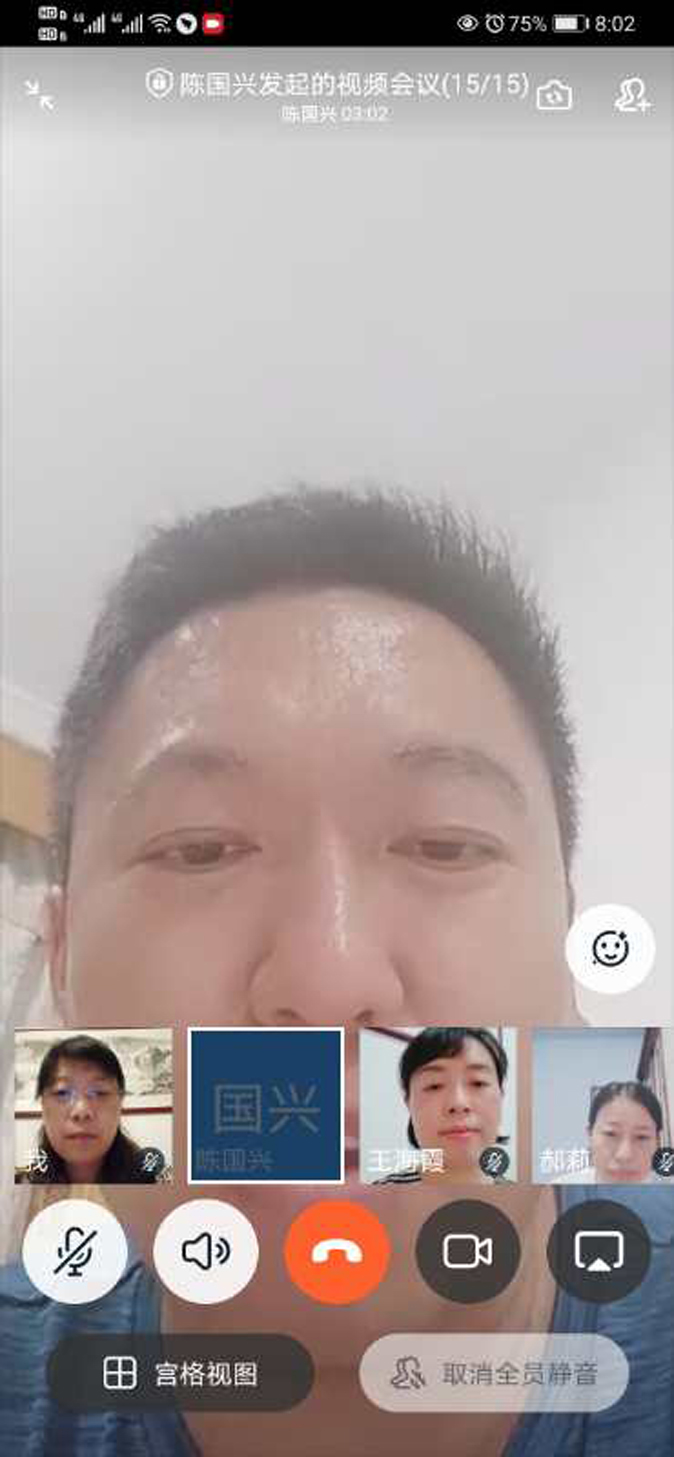Unmute the microphone
Screen dimensions: 674x1457
pos(75,1251)
